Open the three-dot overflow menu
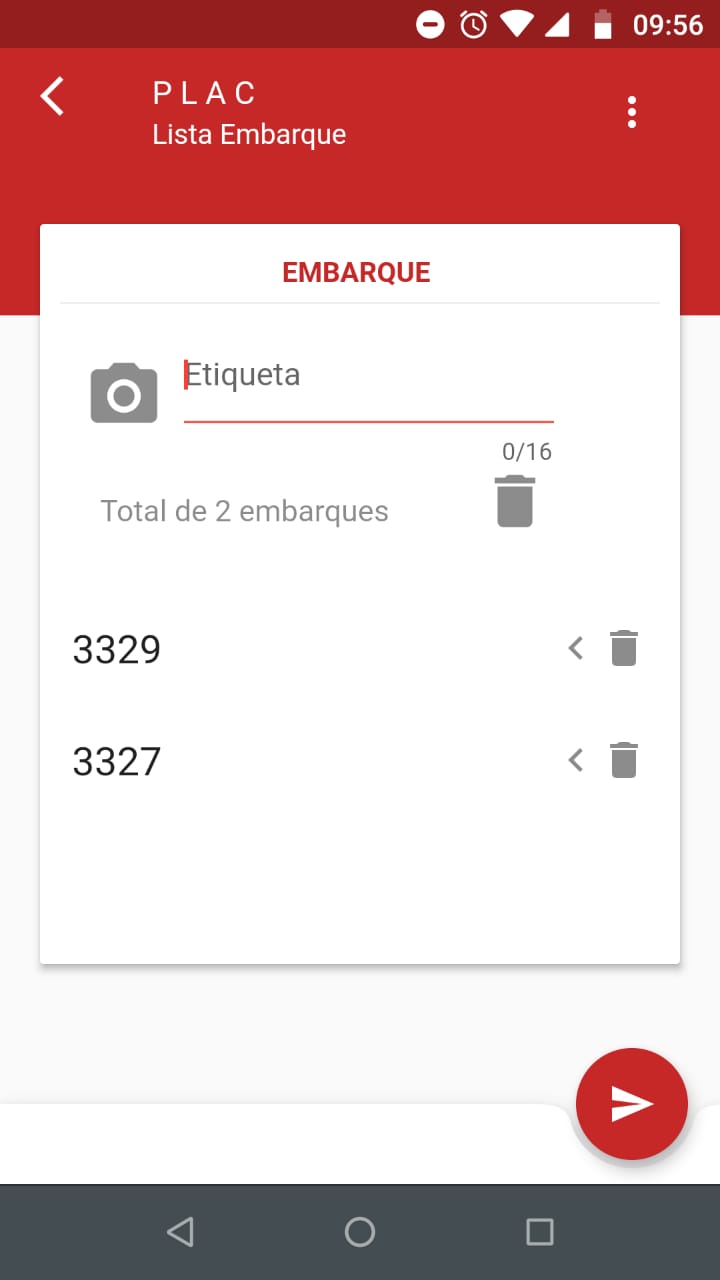This screenshot has width=720, height=1280. [631, 112]
